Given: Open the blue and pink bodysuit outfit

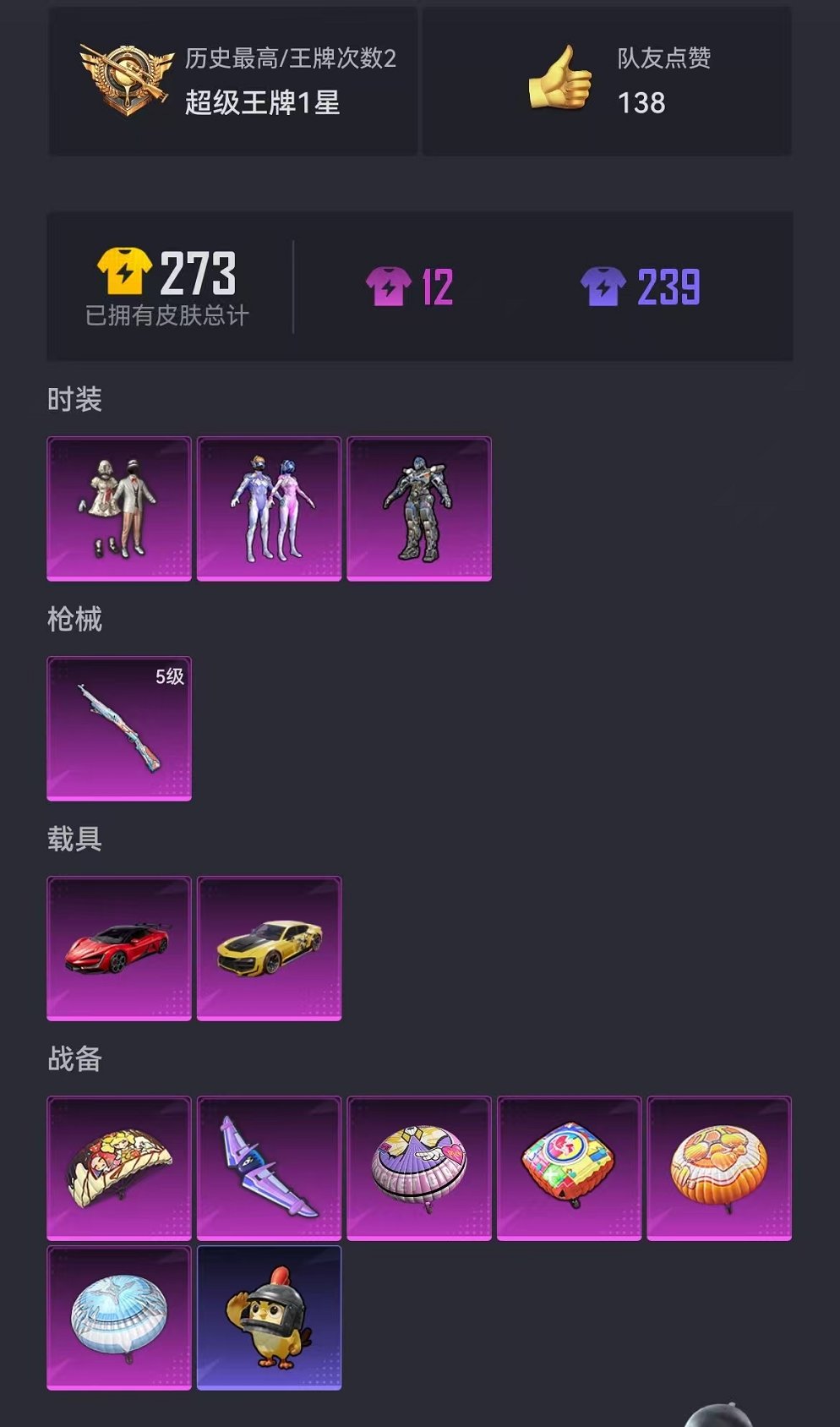Looking at the screenshot, I should [269, 509].
